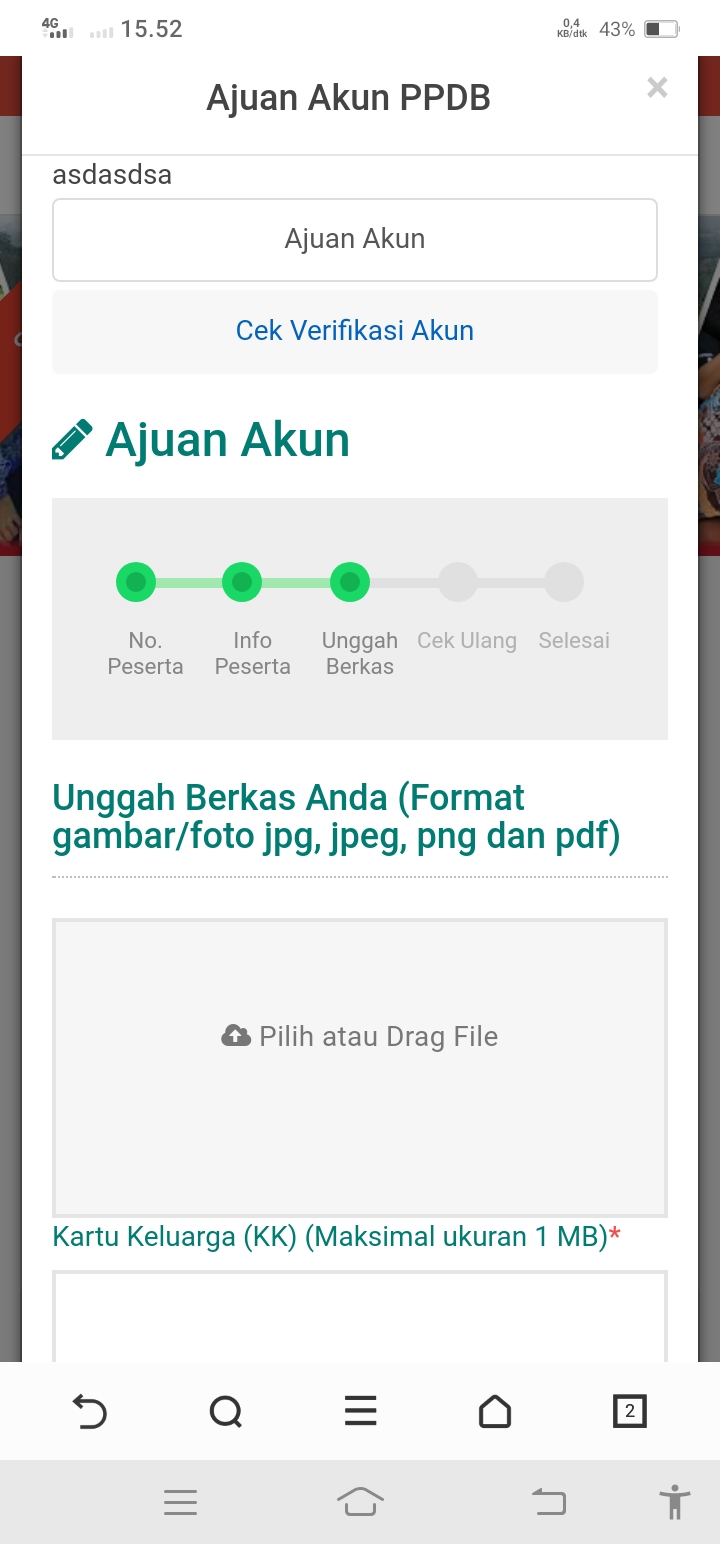Tap the Ajuan Akun button
This screenshot has height=1544, width=720.
[355, 240]
